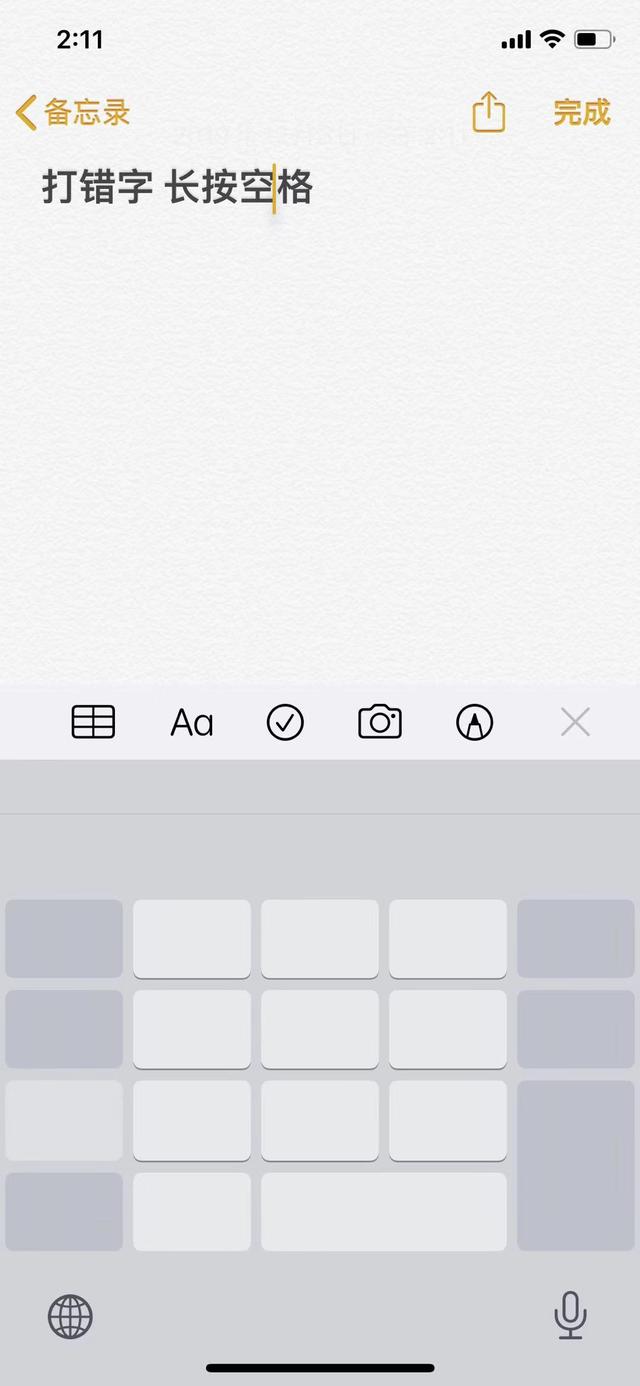The height and width of the screenshot is (1386, 640).
Task: Open the Aa text formatting options
Action: click(x=191, y=722)
